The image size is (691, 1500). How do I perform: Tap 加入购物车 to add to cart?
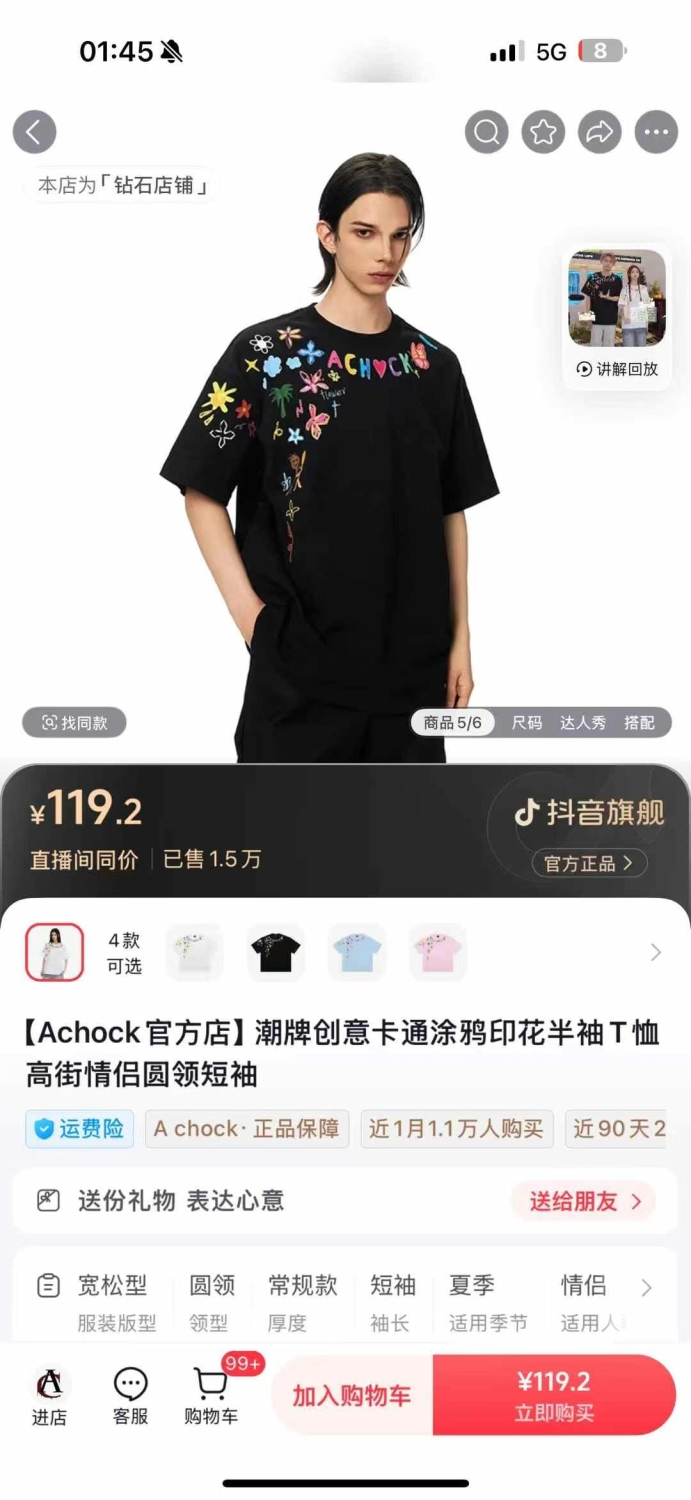click(x=352, y=1395)
